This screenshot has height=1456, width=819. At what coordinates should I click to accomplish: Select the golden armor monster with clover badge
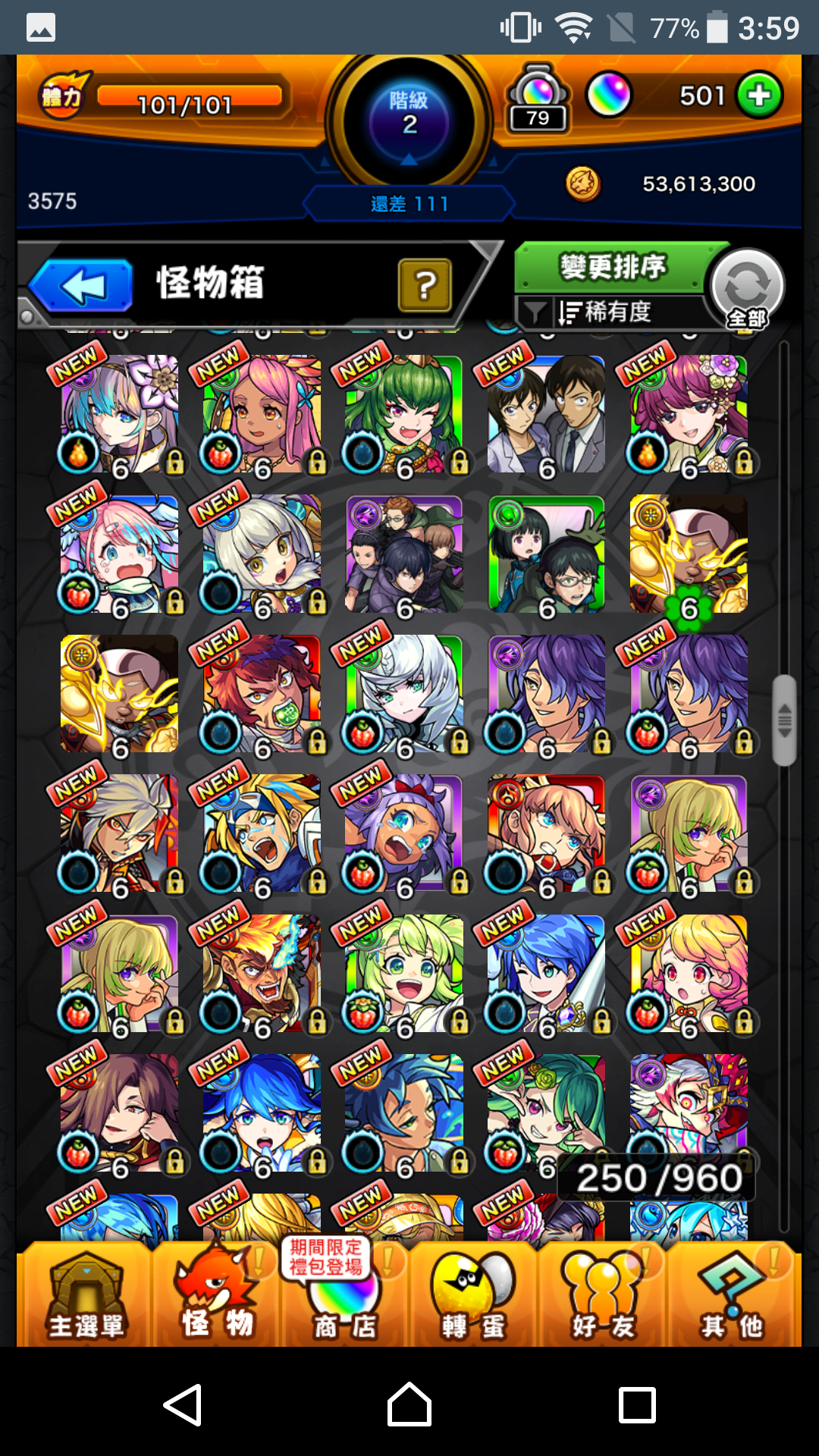689,554
